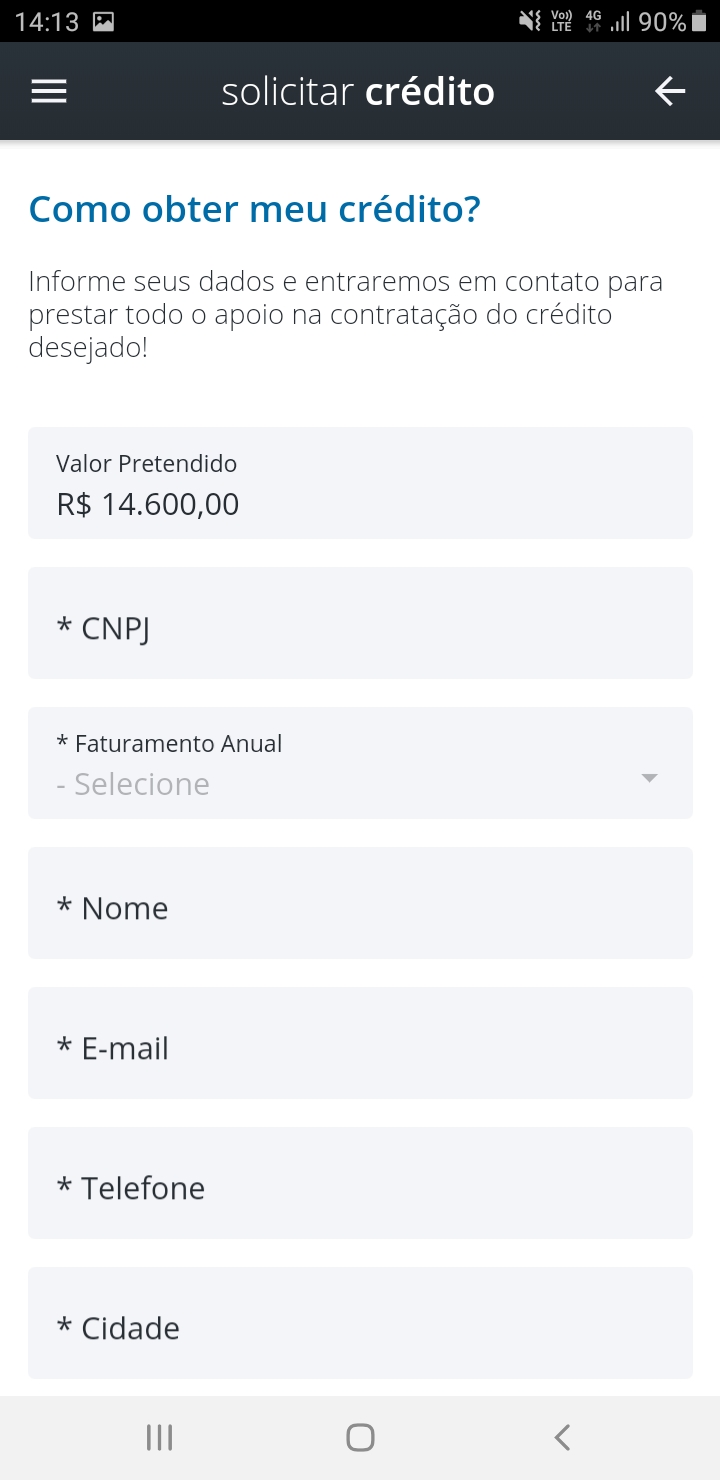Tap the CNPJ input field
Screen dimensions: 720x1480
point(360,623)
